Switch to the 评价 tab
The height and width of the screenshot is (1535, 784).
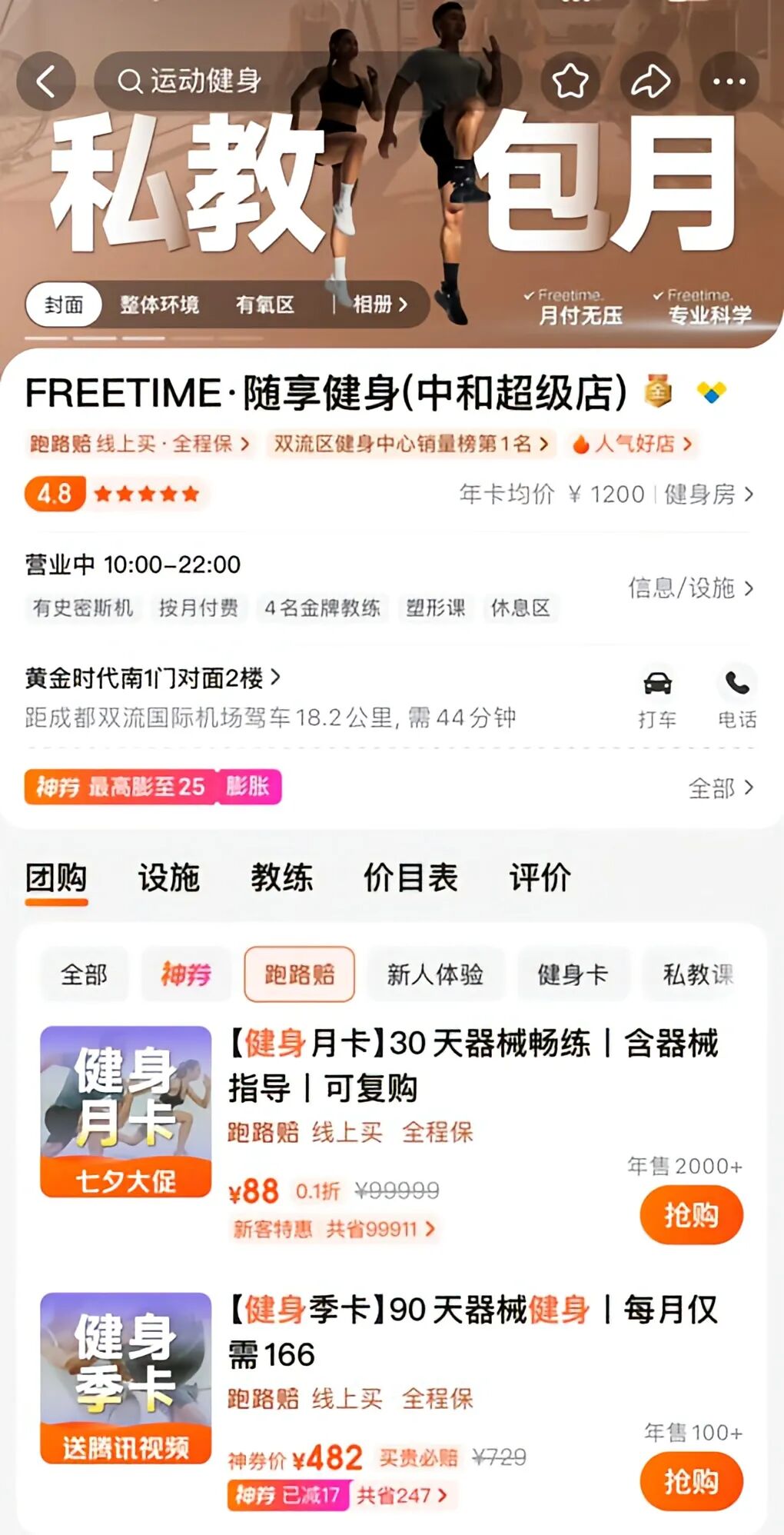tap(540, 877)
